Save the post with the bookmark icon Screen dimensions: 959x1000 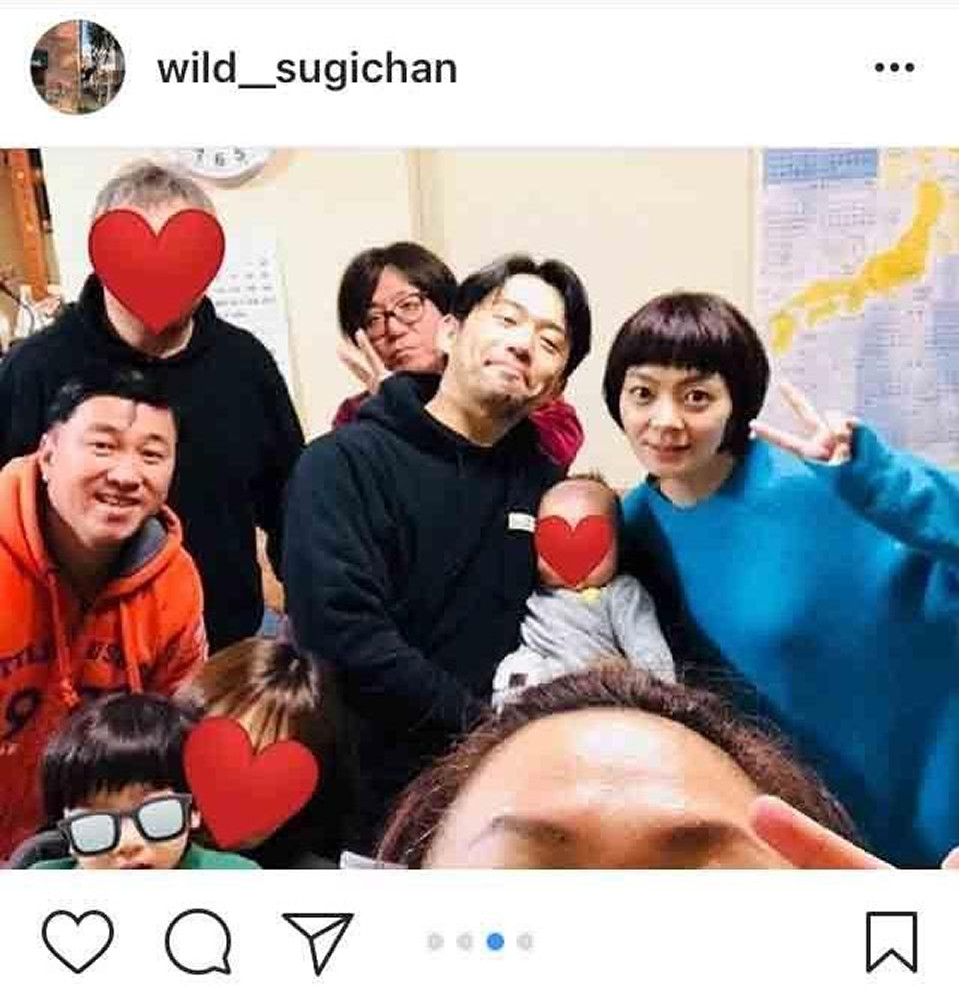891,941
